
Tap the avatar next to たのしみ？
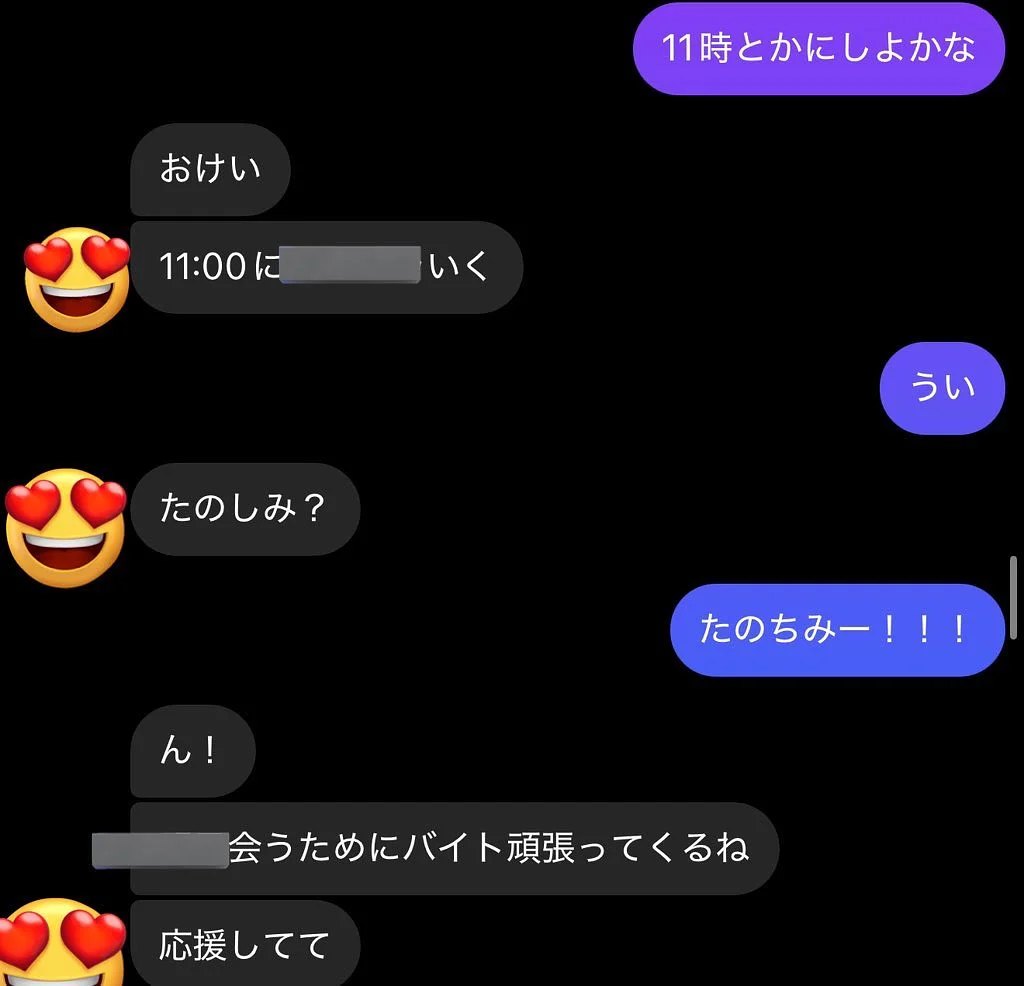pos(66,525)
